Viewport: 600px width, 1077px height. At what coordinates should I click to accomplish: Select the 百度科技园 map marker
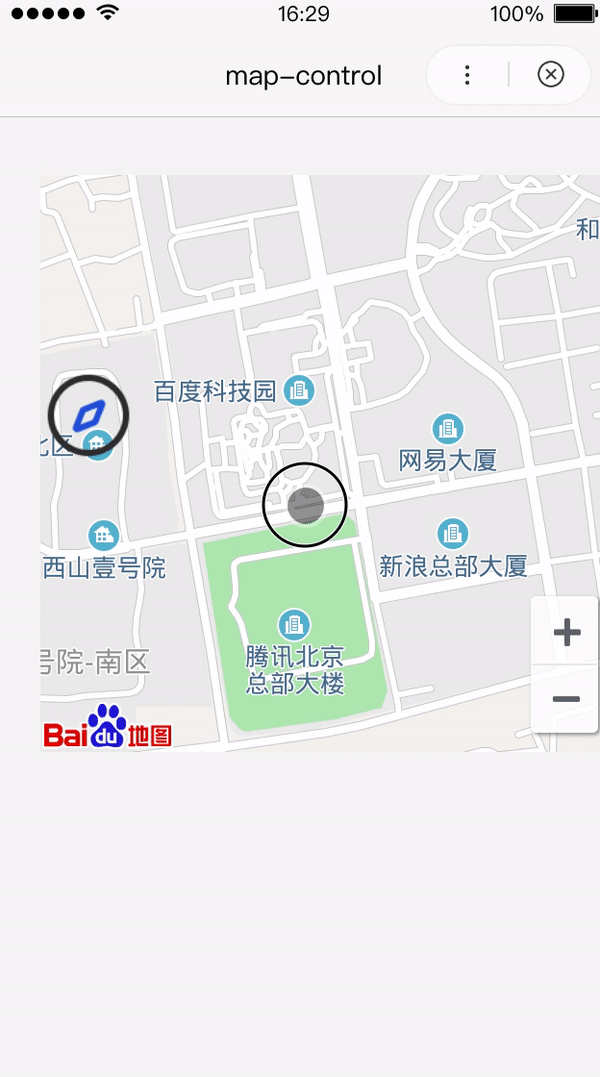click(299, 390)
